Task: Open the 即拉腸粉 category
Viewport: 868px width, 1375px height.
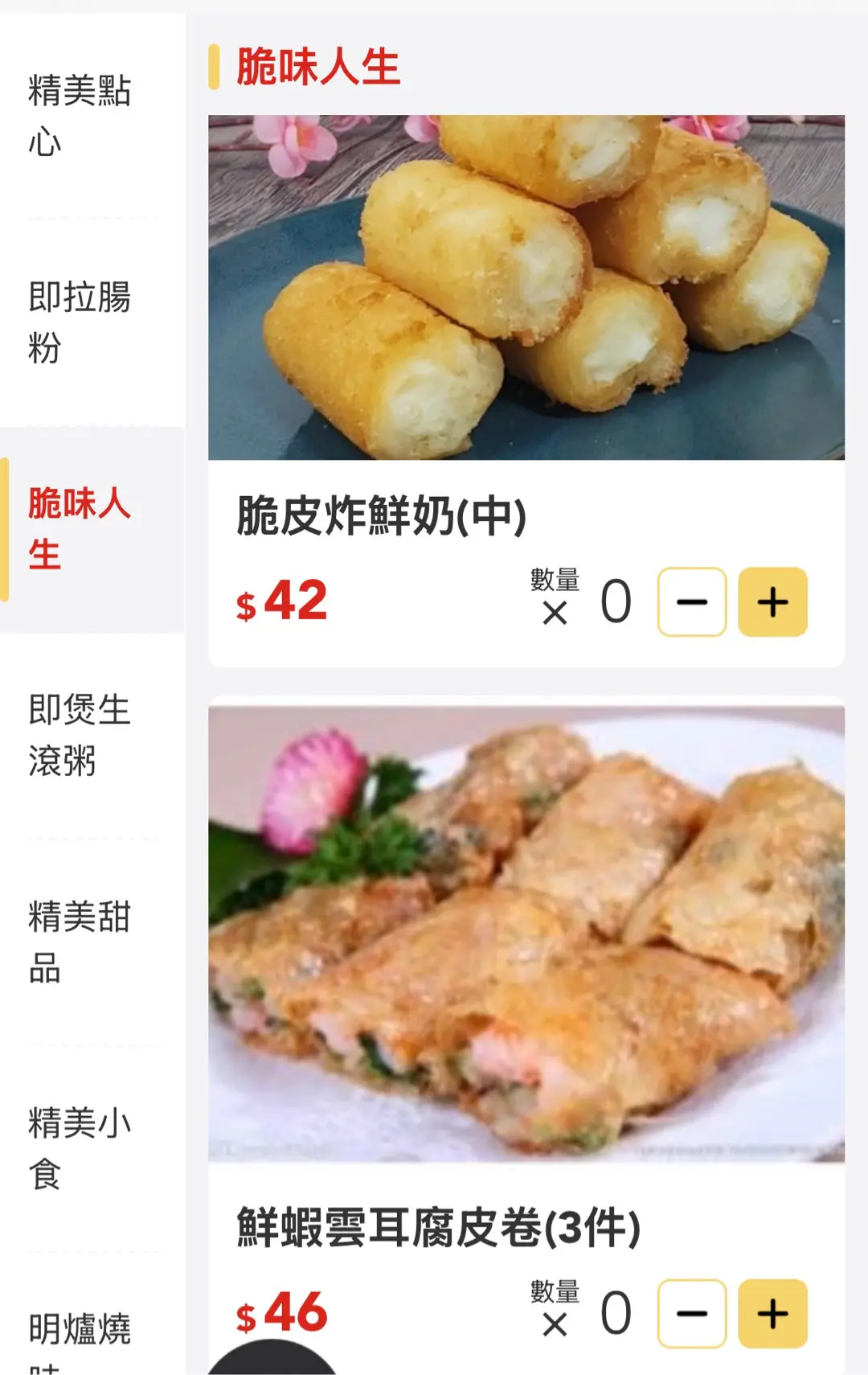Action: point(80,322)
